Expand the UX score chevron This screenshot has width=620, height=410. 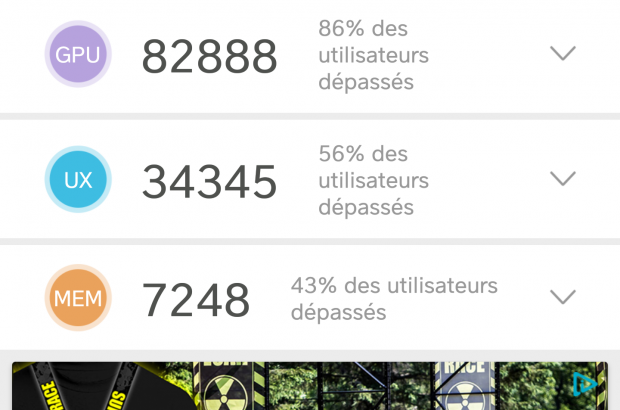(x=563, y=179)
